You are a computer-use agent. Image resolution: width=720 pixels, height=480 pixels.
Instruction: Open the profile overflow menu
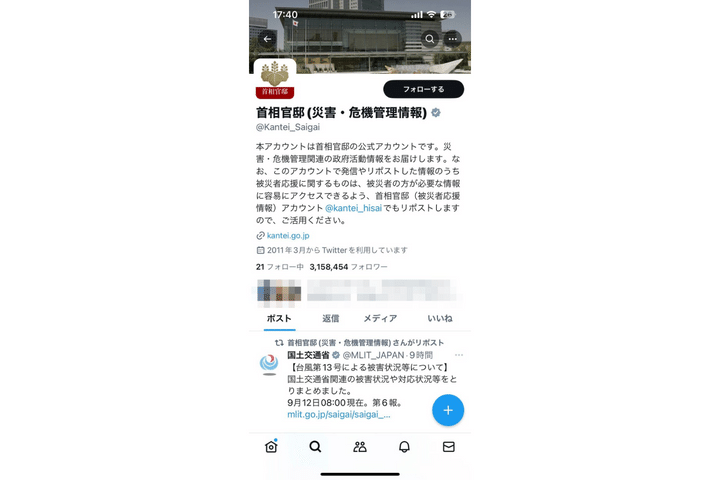coord(453,39)
